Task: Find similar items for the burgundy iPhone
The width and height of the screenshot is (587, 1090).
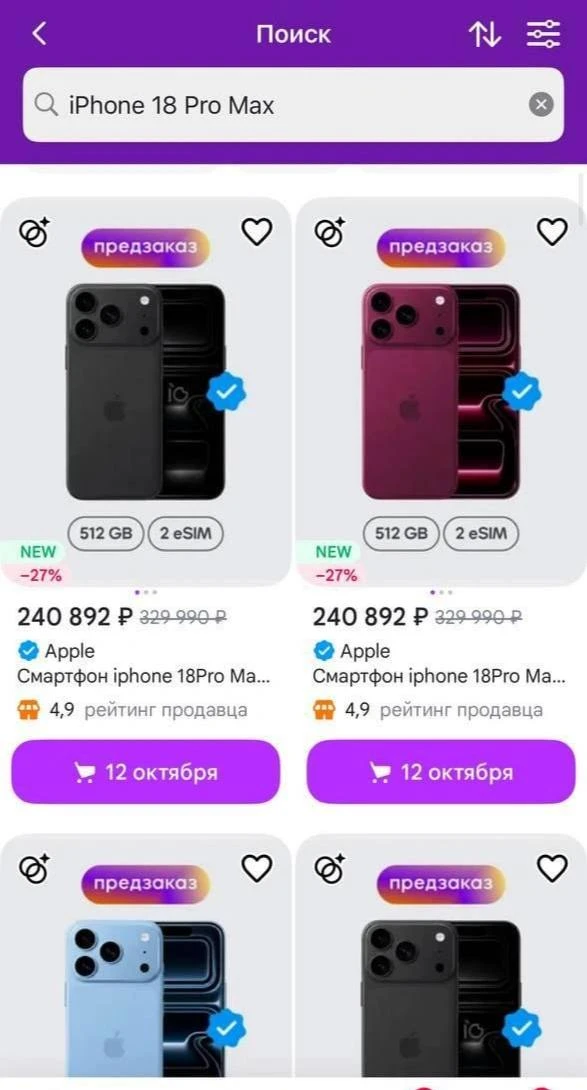Action: (330, 233)
